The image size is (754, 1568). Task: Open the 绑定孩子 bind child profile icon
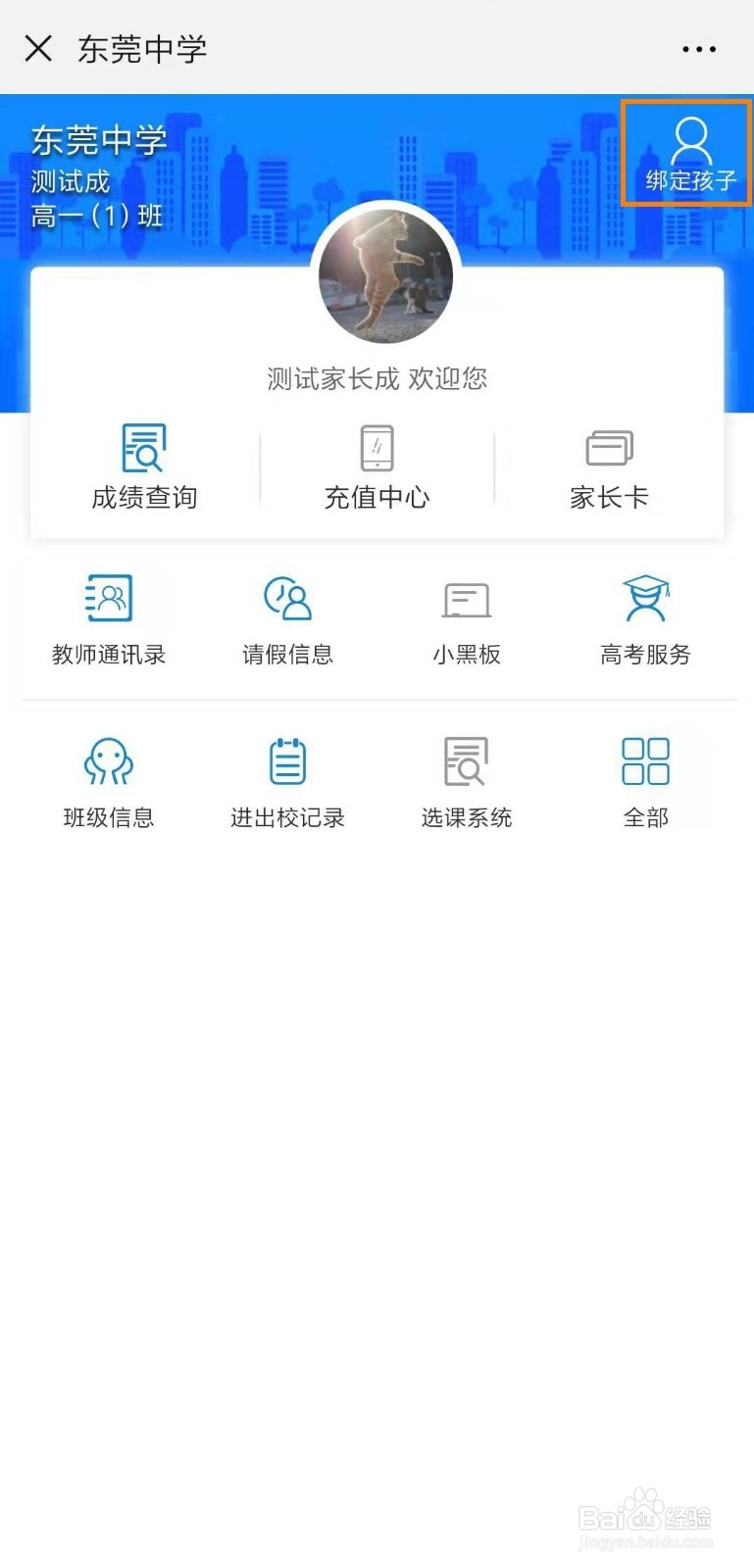[x=688, y=152]
